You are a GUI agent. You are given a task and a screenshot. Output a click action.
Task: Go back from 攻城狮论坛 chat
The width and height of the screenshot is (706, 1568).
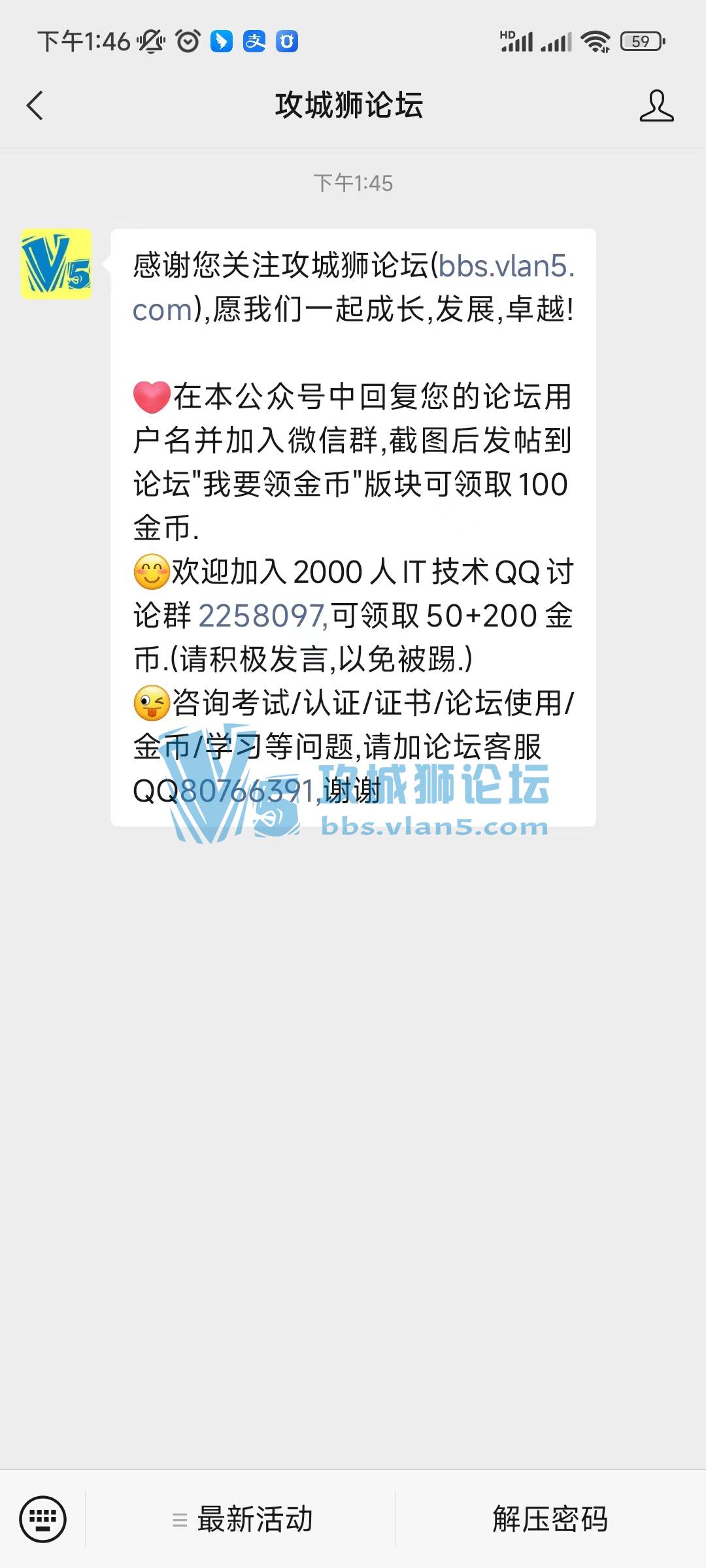coord(35,106)
